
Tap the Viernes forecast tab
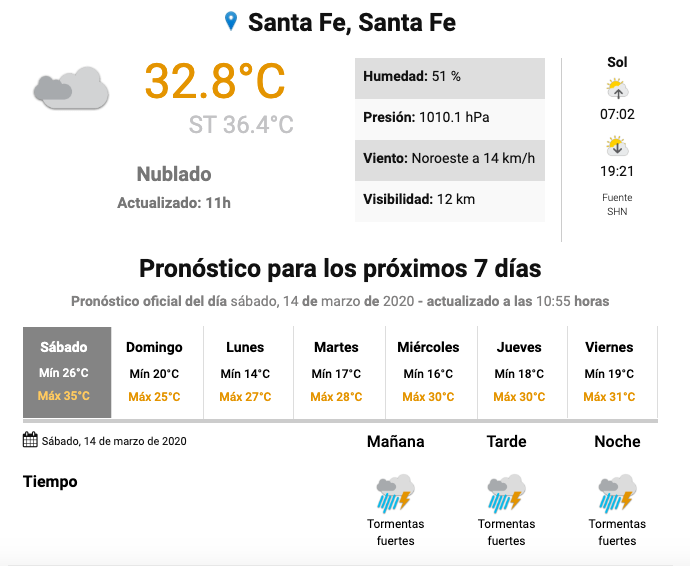613,372
